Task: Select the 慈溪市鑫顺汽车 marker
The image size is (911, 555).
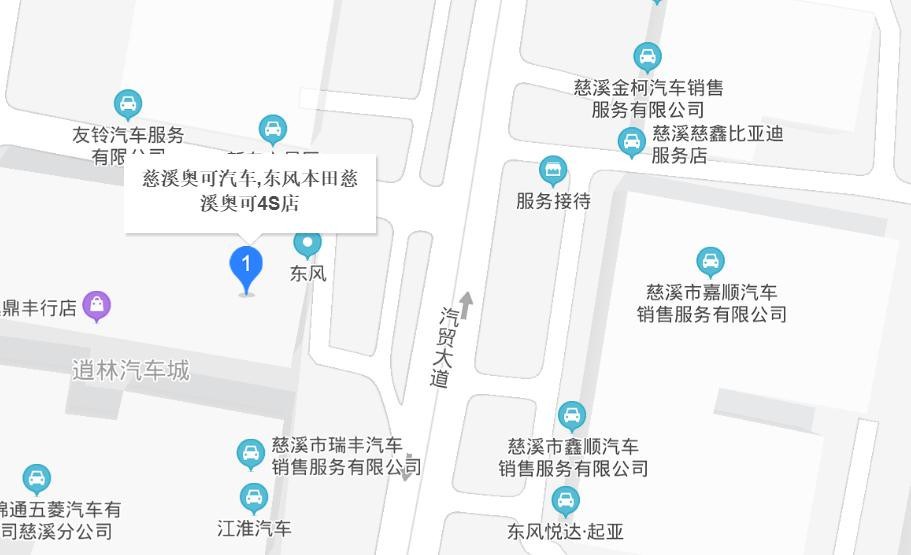Action: [572, 416]
